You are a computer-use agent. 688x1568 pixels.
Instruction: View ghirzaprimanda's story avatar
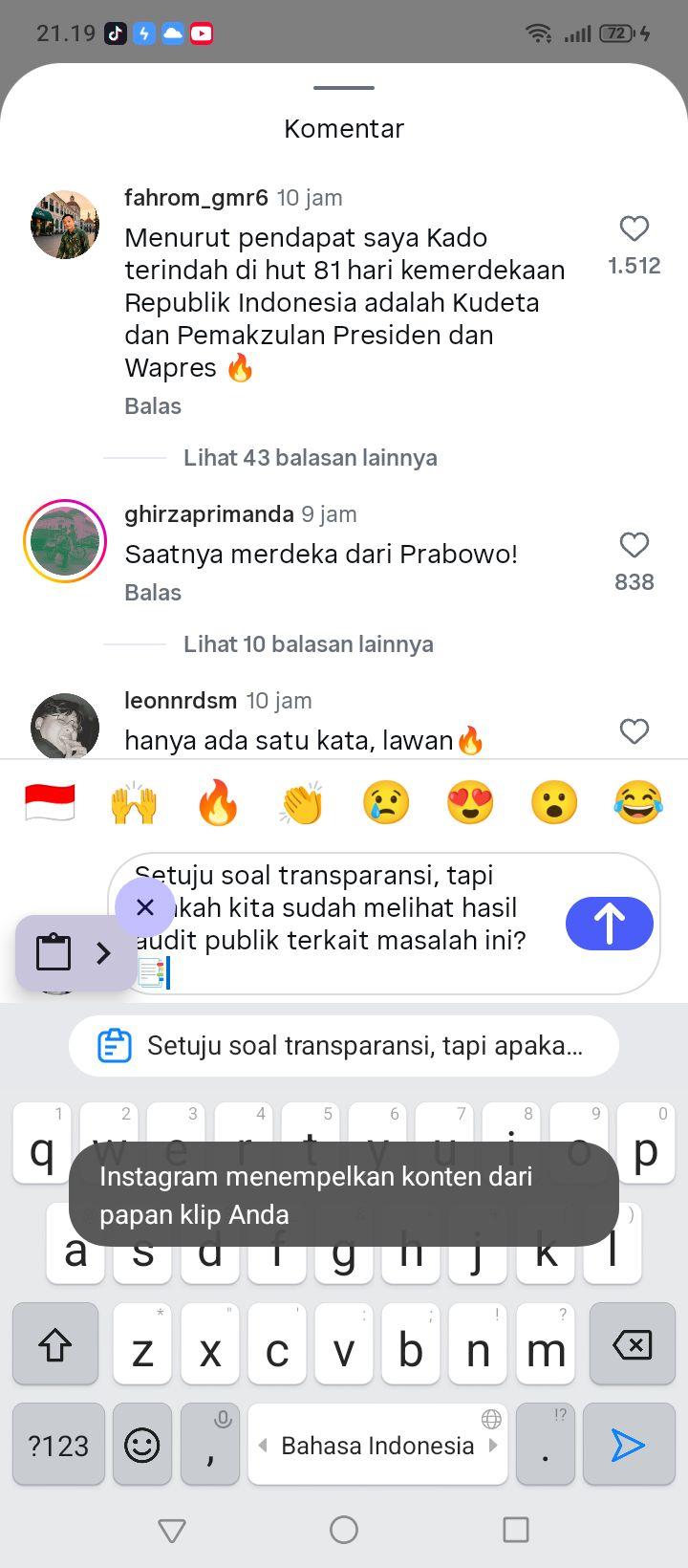65,541
